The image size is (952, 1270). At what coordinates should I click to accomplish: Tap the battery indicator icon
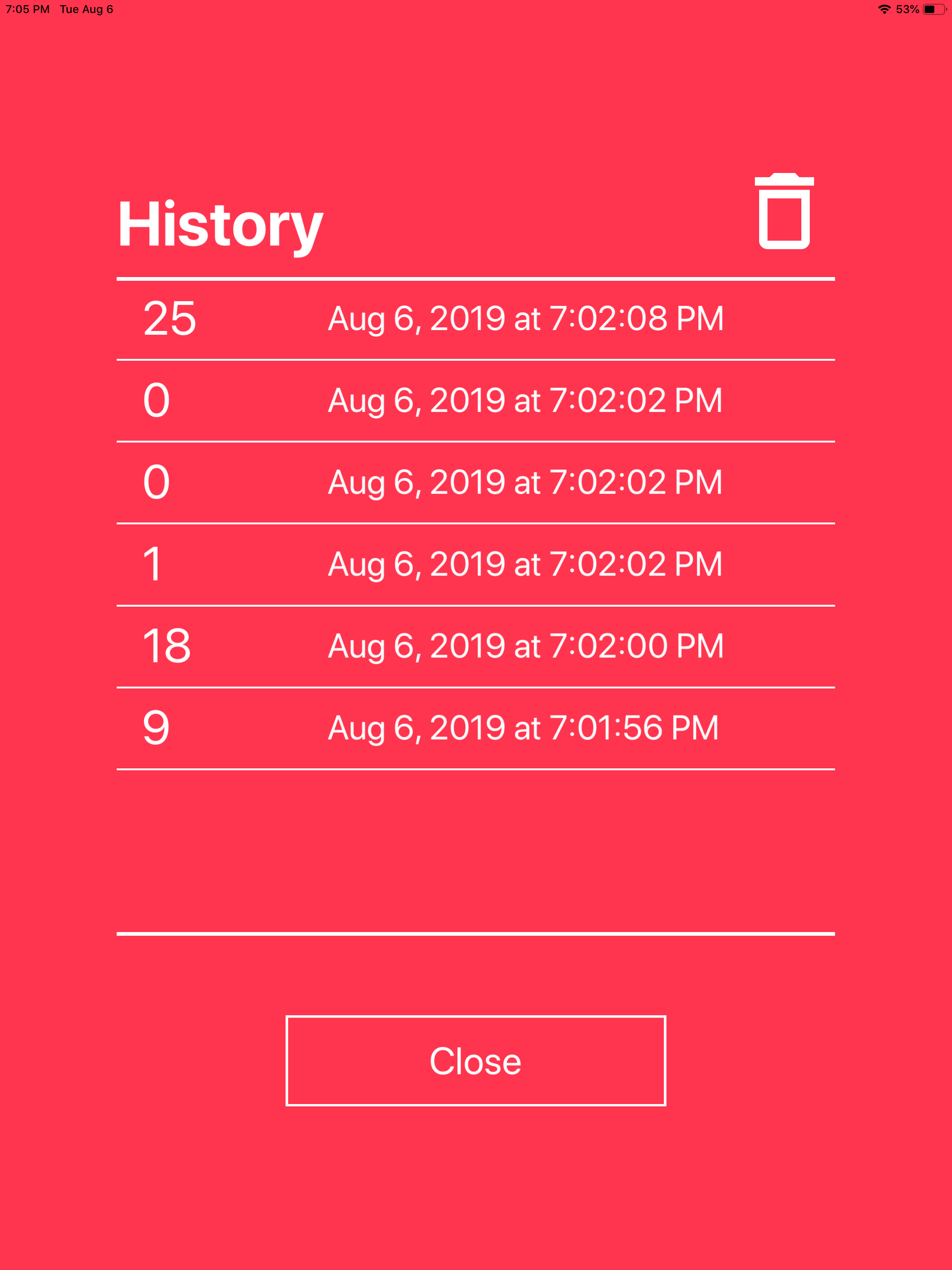(x=933, y=9)
